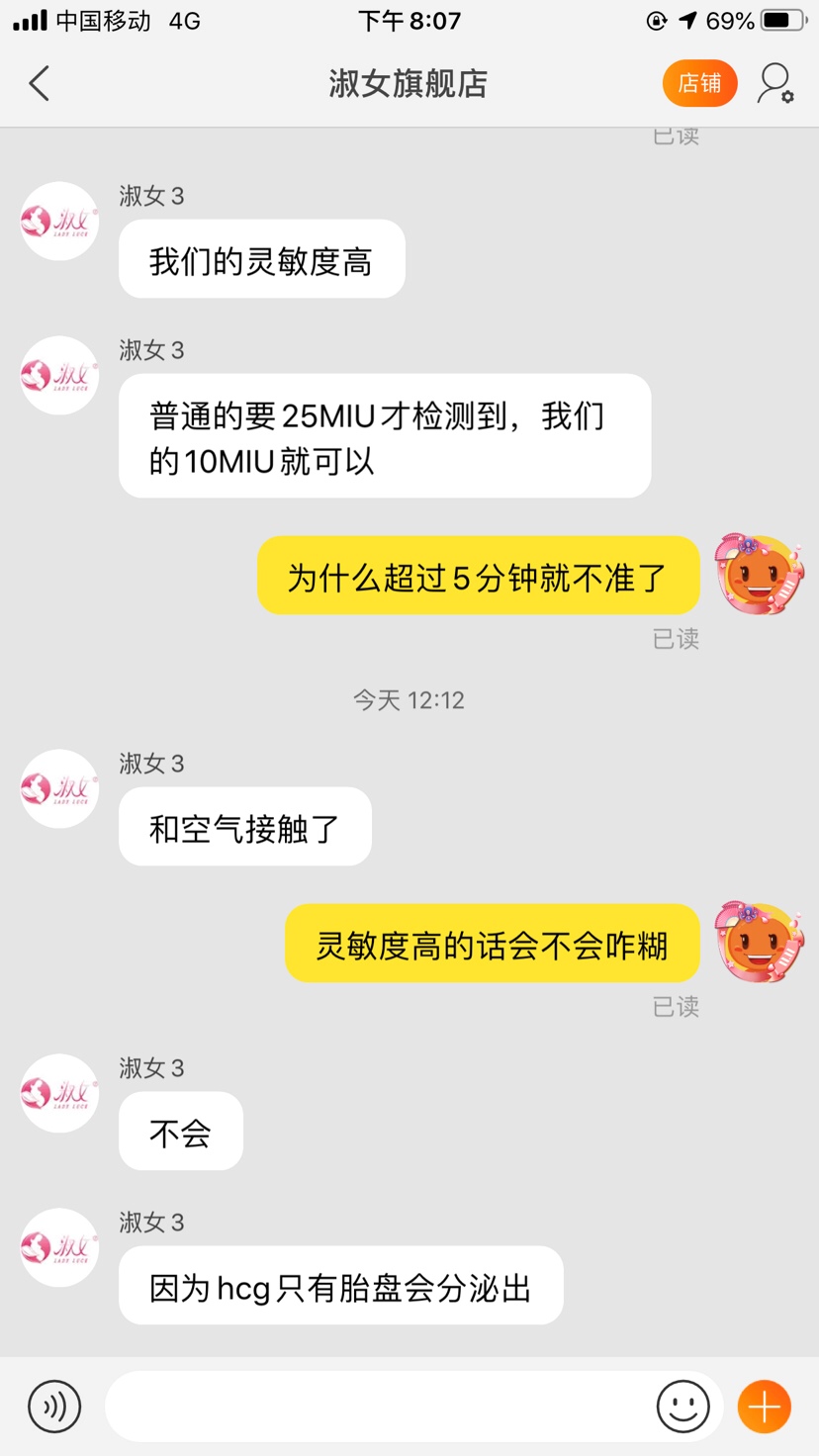Tap 淑女3 avatar beside 我们的灵敏度高

pos(59,222)
